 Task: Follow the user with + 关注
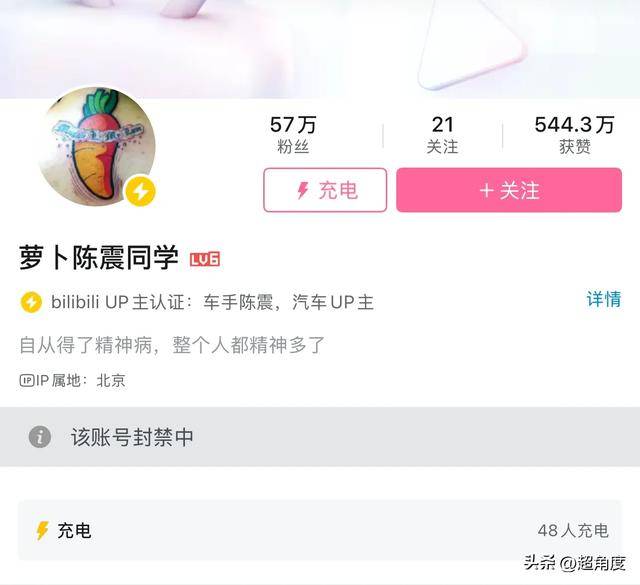click(509, 190)
